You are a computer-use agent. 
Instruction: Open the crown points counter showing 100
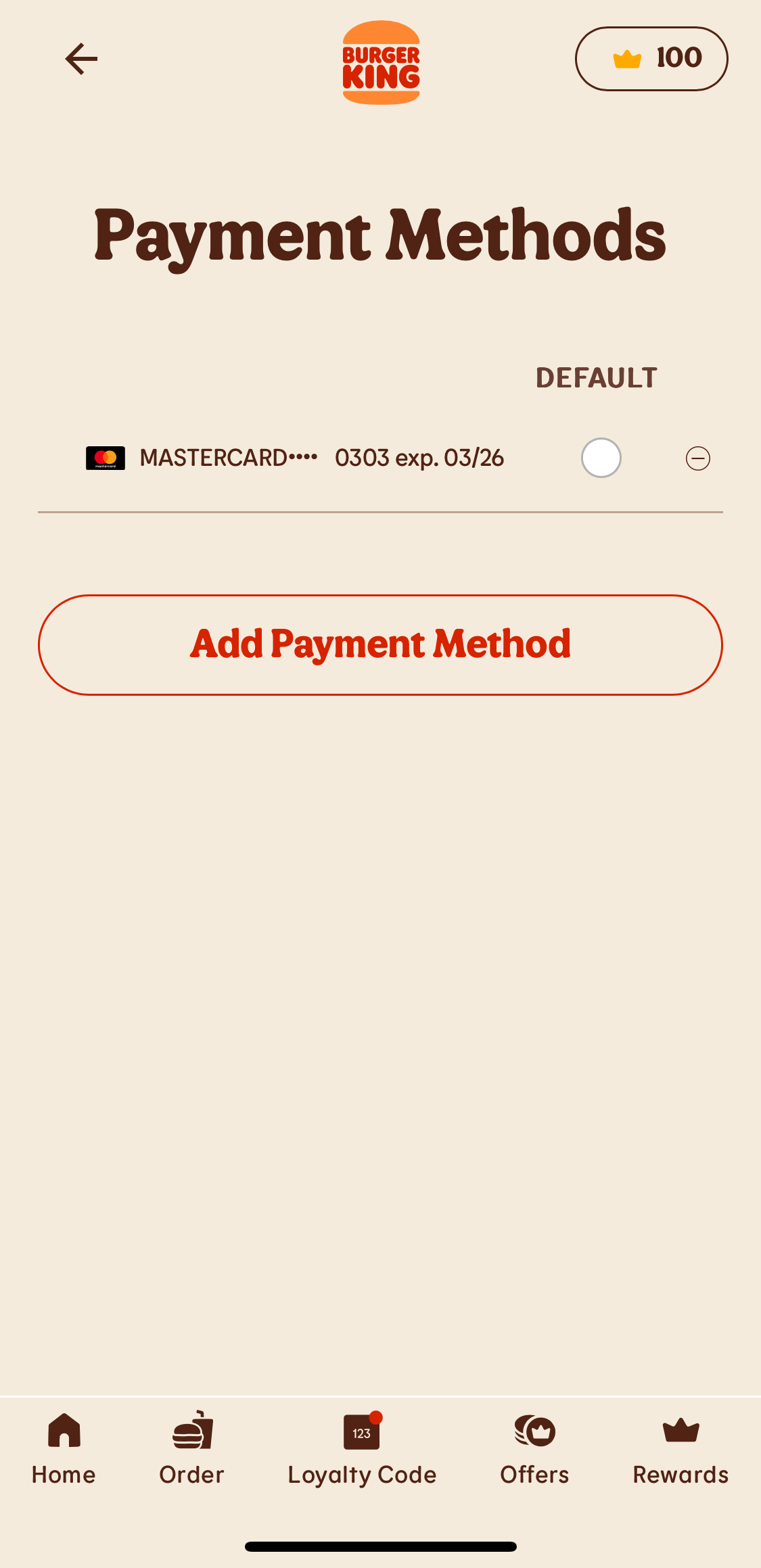651,58
